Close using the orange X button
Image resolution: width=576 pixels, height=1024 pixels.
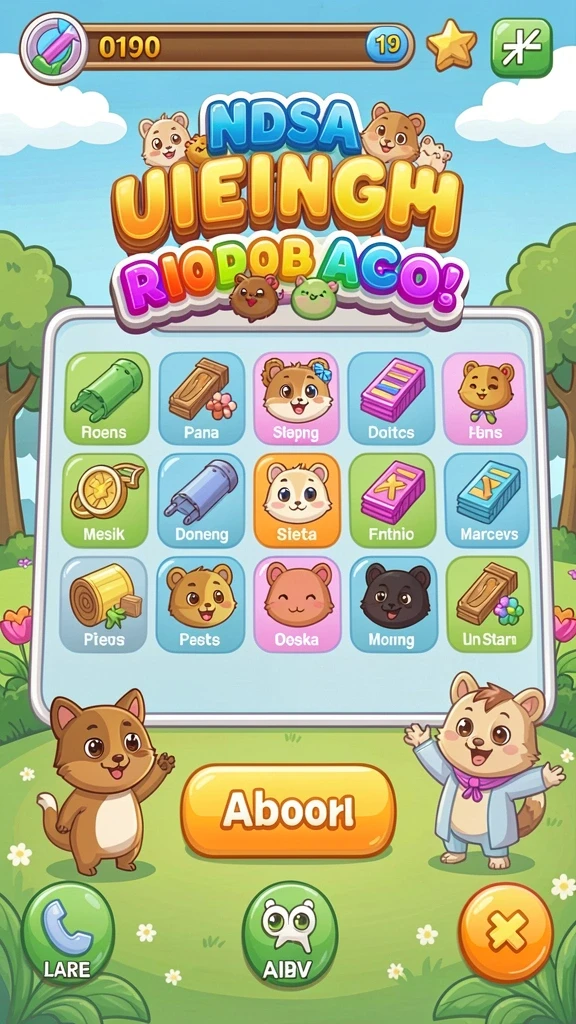click(505, 933)
